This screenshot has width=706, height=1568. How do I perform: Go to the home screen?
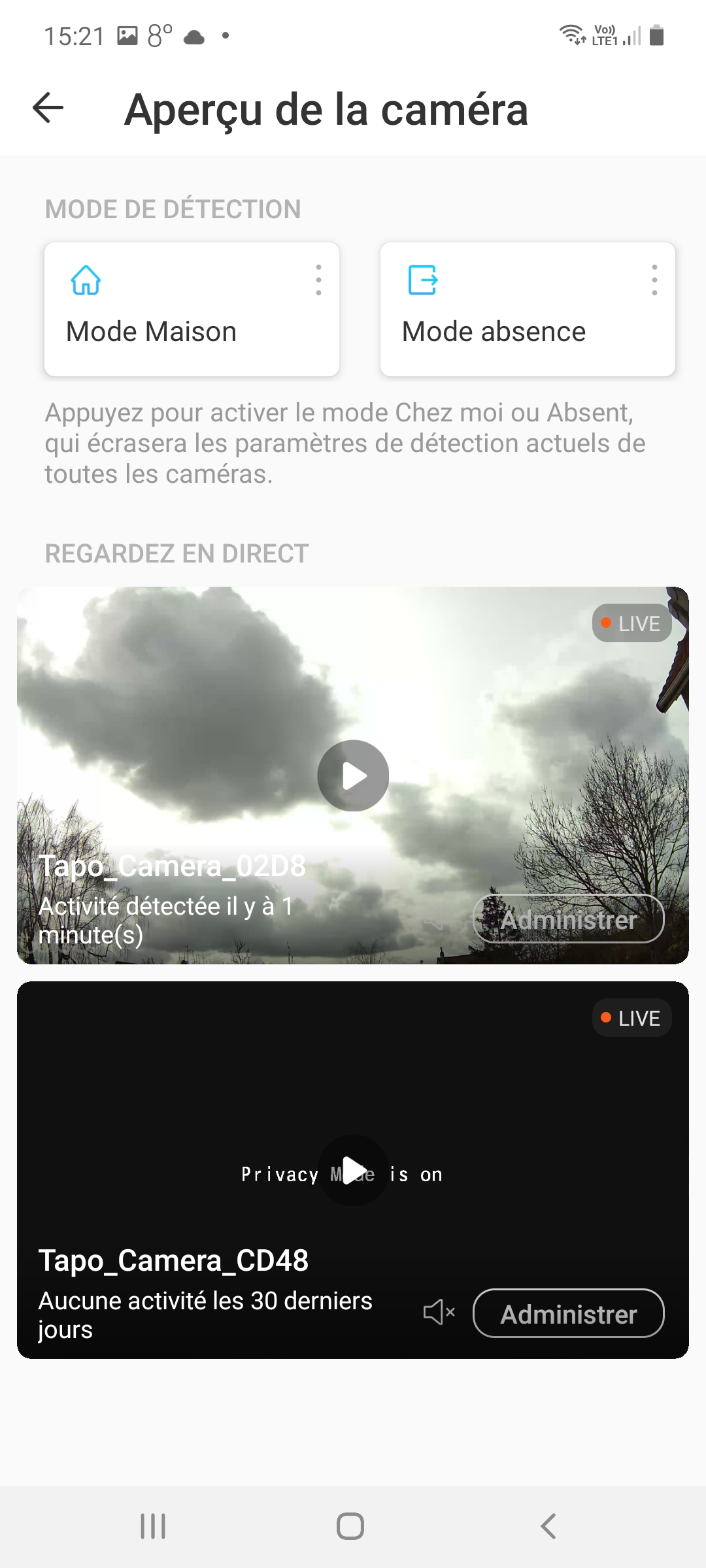pyautogui.click(x=350, y=1526)
